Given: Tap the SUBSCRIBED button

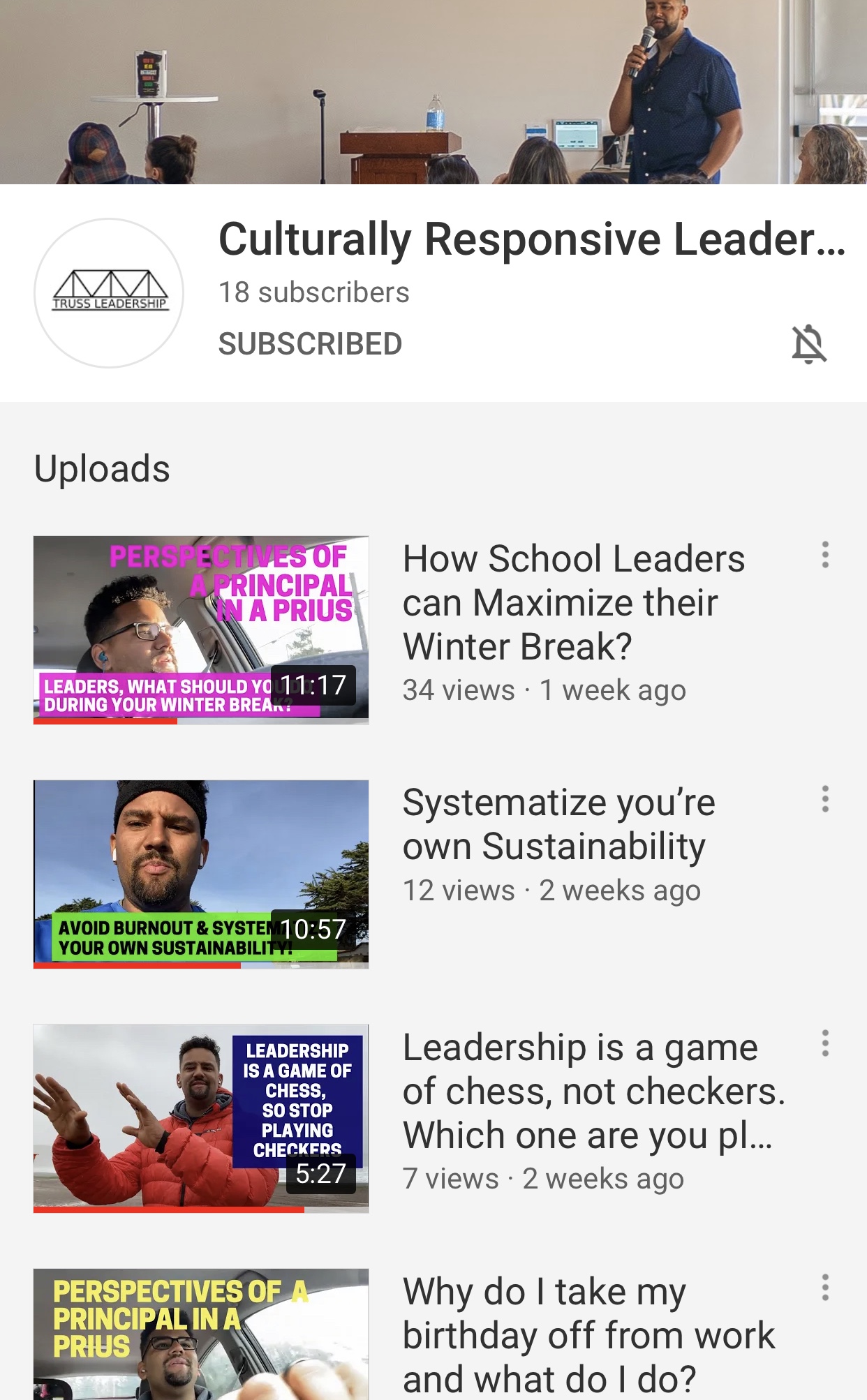Looking at the screenshot, I should (x=310, y=344).
